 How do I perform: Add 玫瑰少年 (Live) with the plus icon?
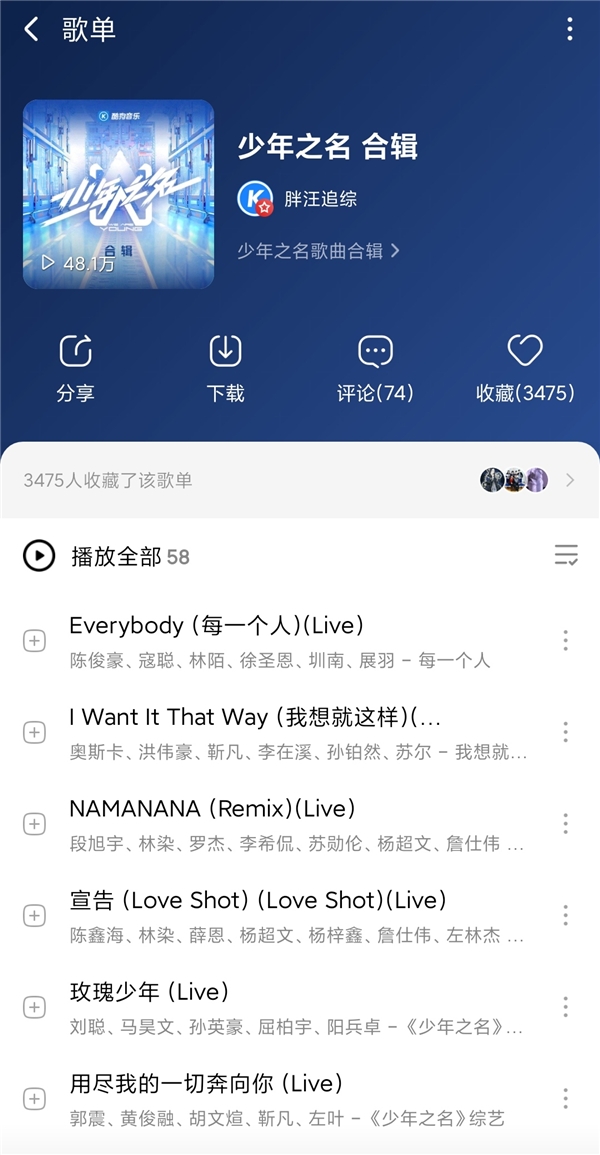pos(35,1007)
